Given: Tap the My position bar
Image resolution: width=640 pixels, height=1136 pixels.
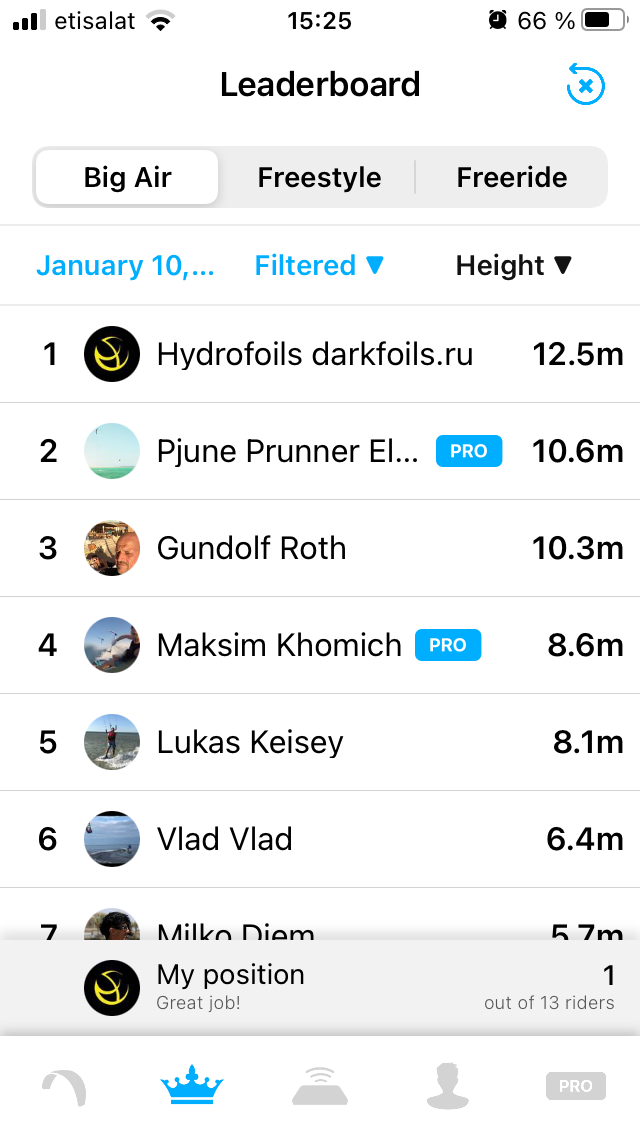Looking at the screenshot, I should coord(320,987).
